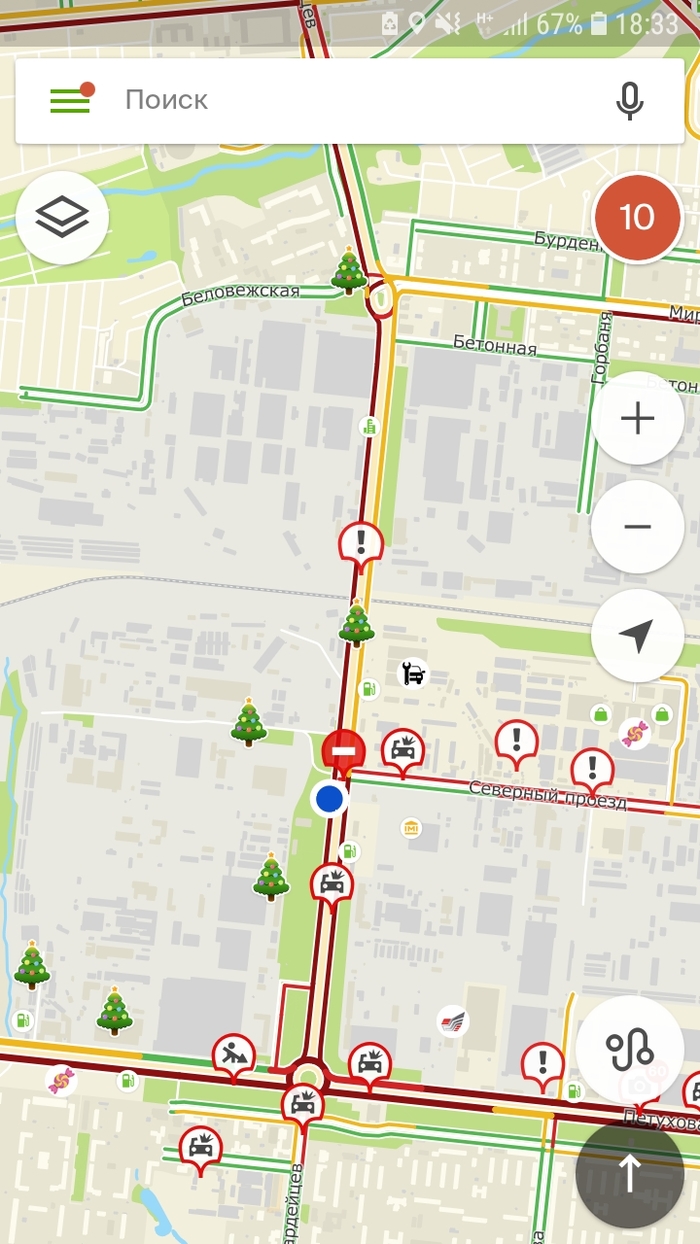Open the map layers button
The image size is (700, 1244).
coord(62,217)
